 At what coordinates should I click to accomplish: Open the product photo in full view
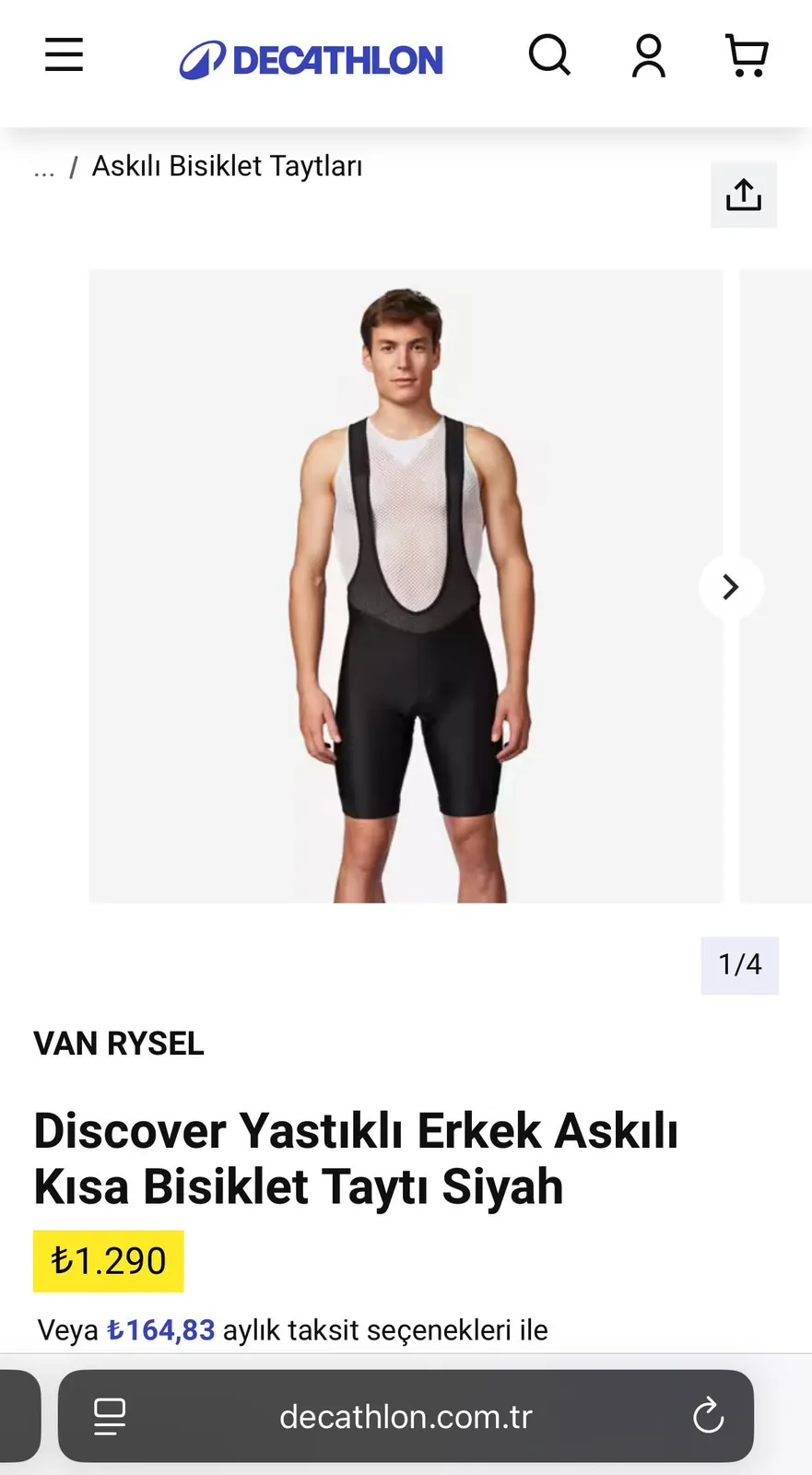click(406, 586)
